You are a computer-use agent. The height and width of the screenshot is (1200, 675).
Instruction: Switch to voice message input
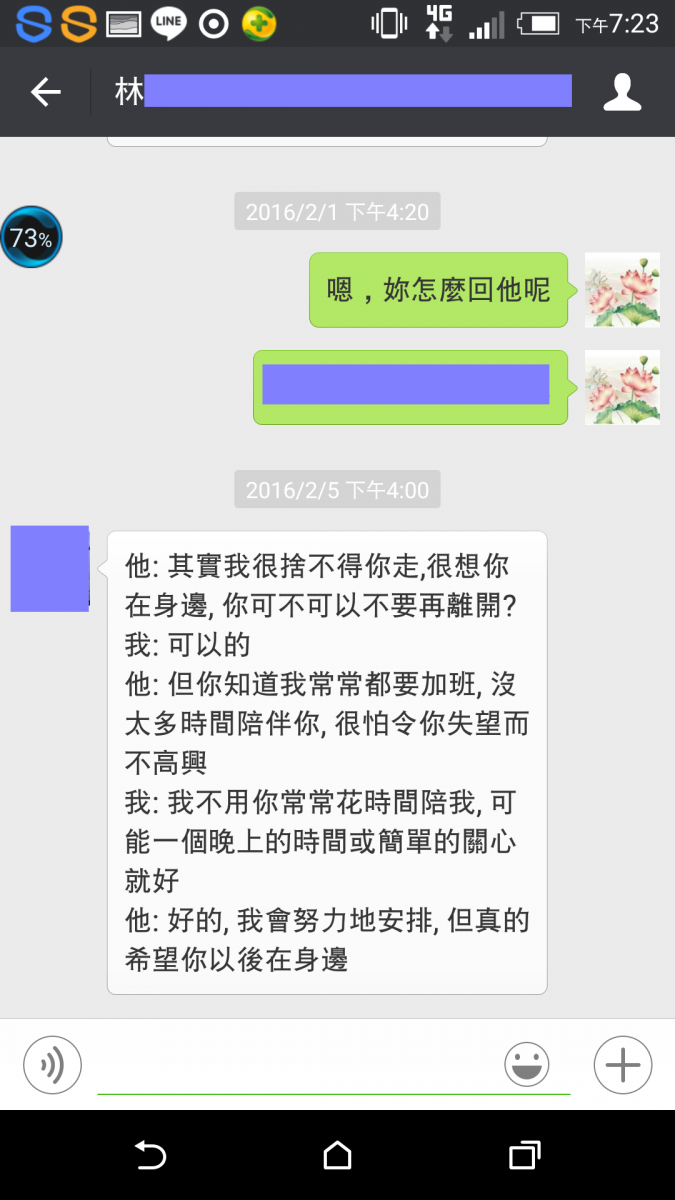52,1064
